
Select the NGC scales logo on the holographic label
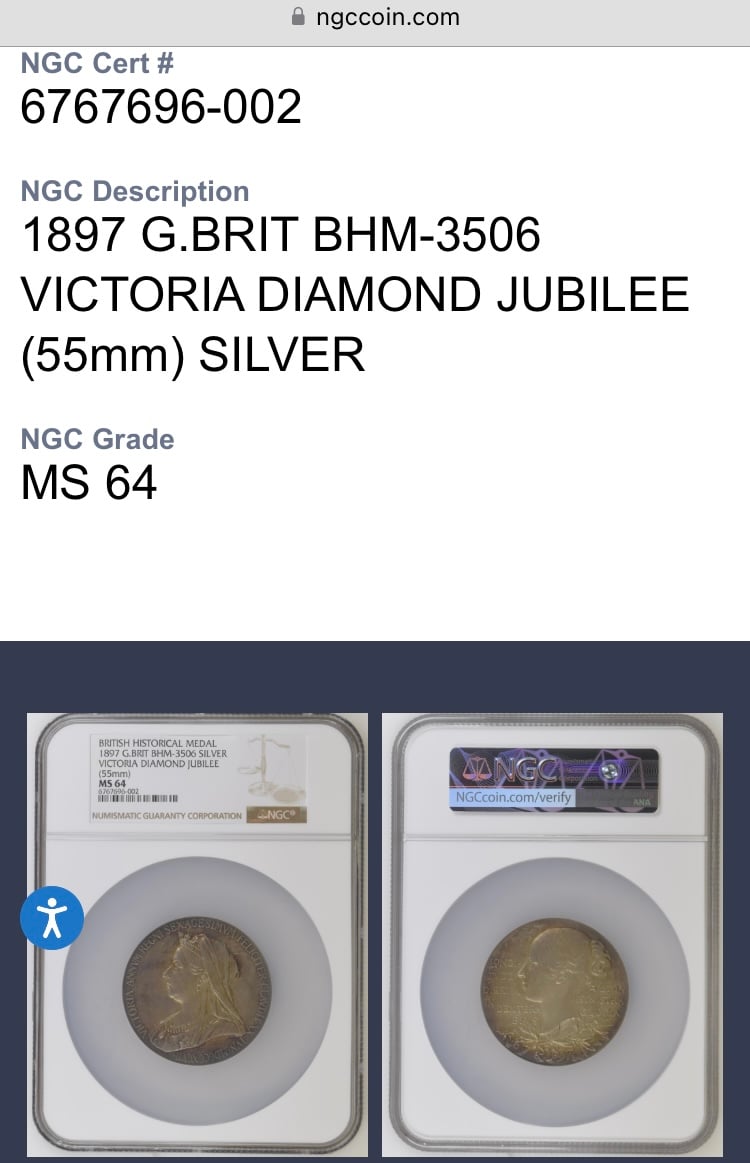(475, 770)
